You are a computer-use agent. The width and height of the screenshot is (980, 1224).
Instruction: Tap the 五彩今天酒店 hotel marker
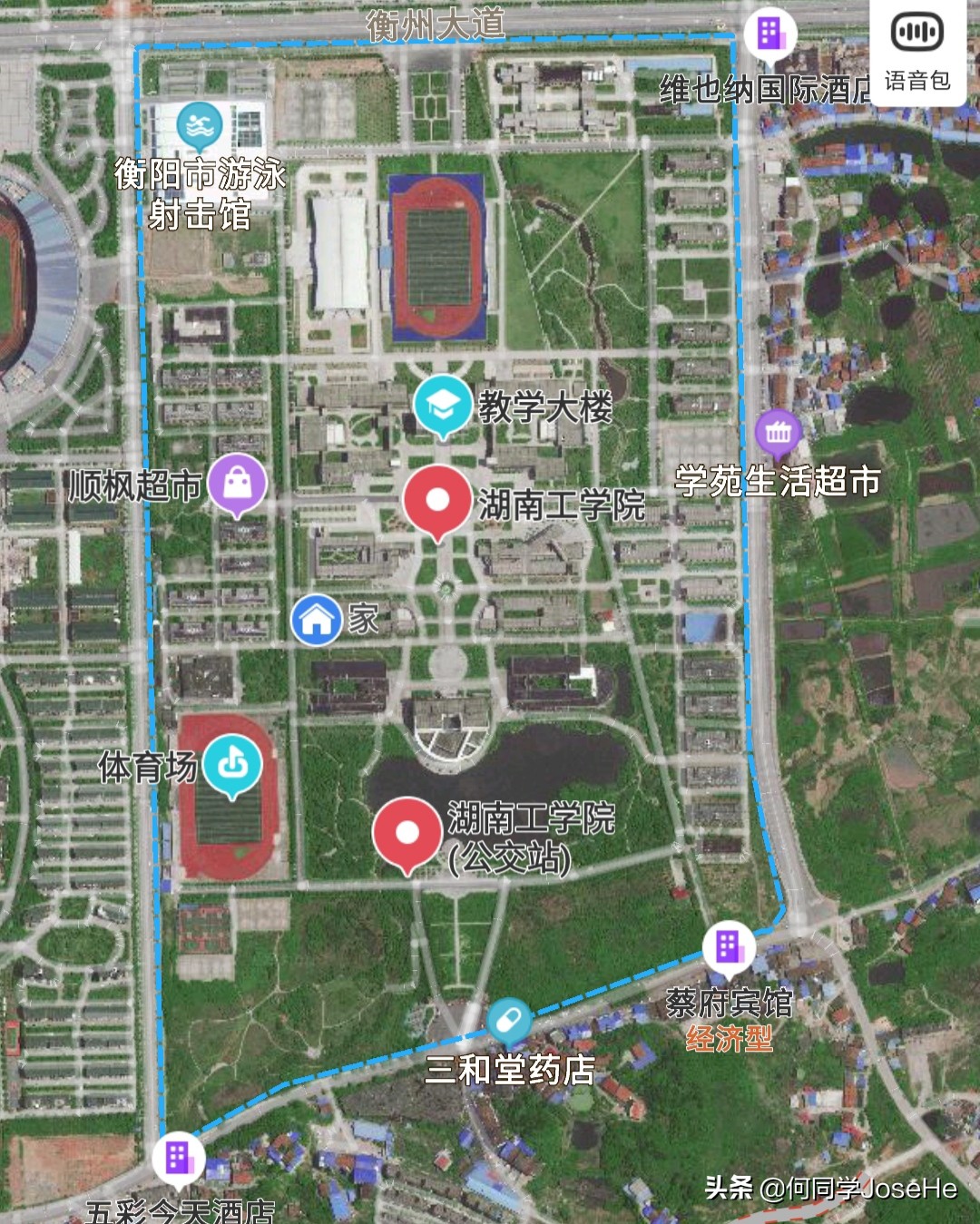(178, 1160)
